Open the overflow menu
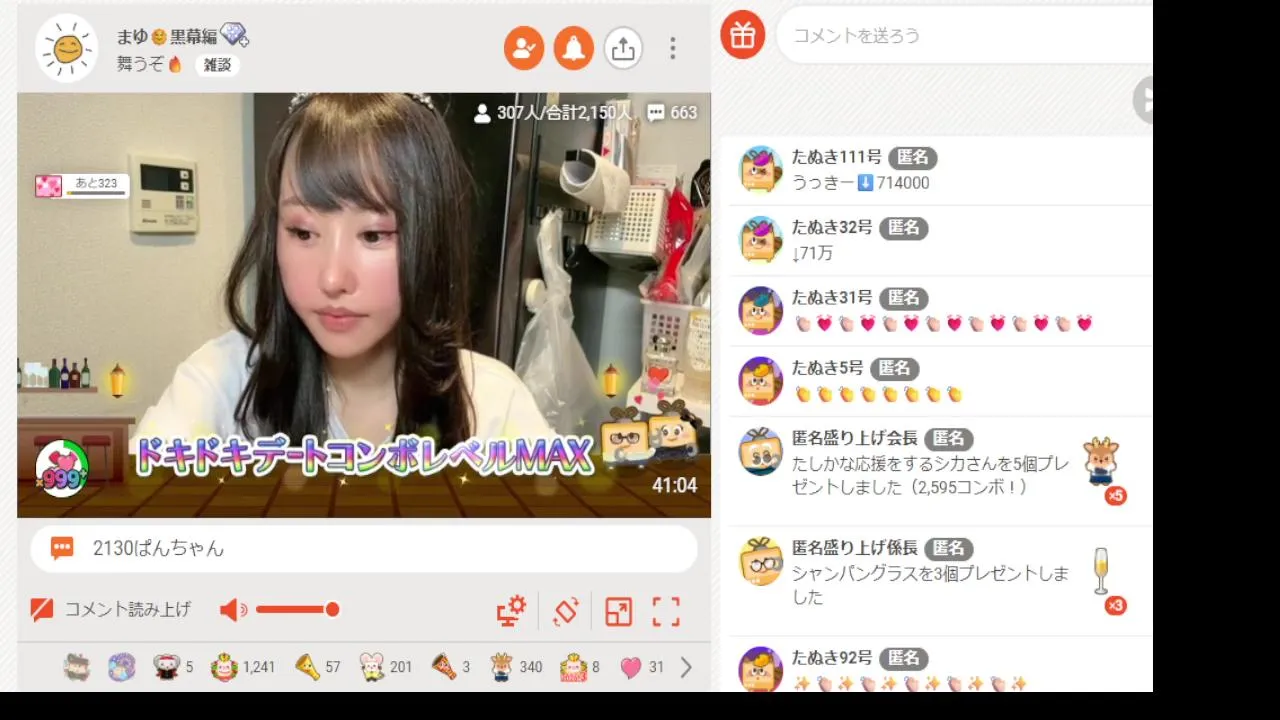The width and height of the screenshot is (1280, 720). (673, 48)
